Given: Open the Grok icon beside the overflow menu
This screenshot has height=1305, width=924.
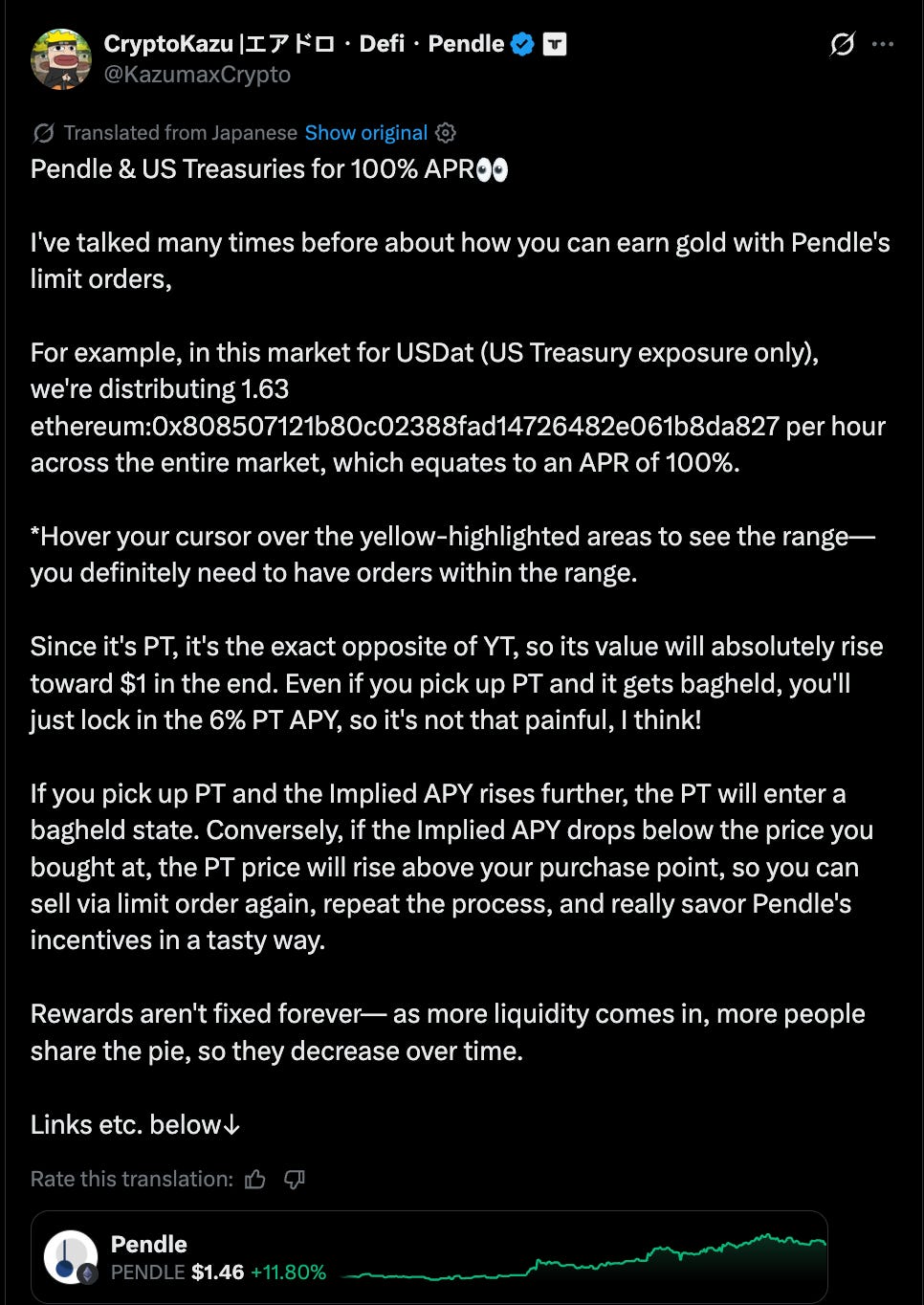Looking at the screenshot, I should 843,44.
